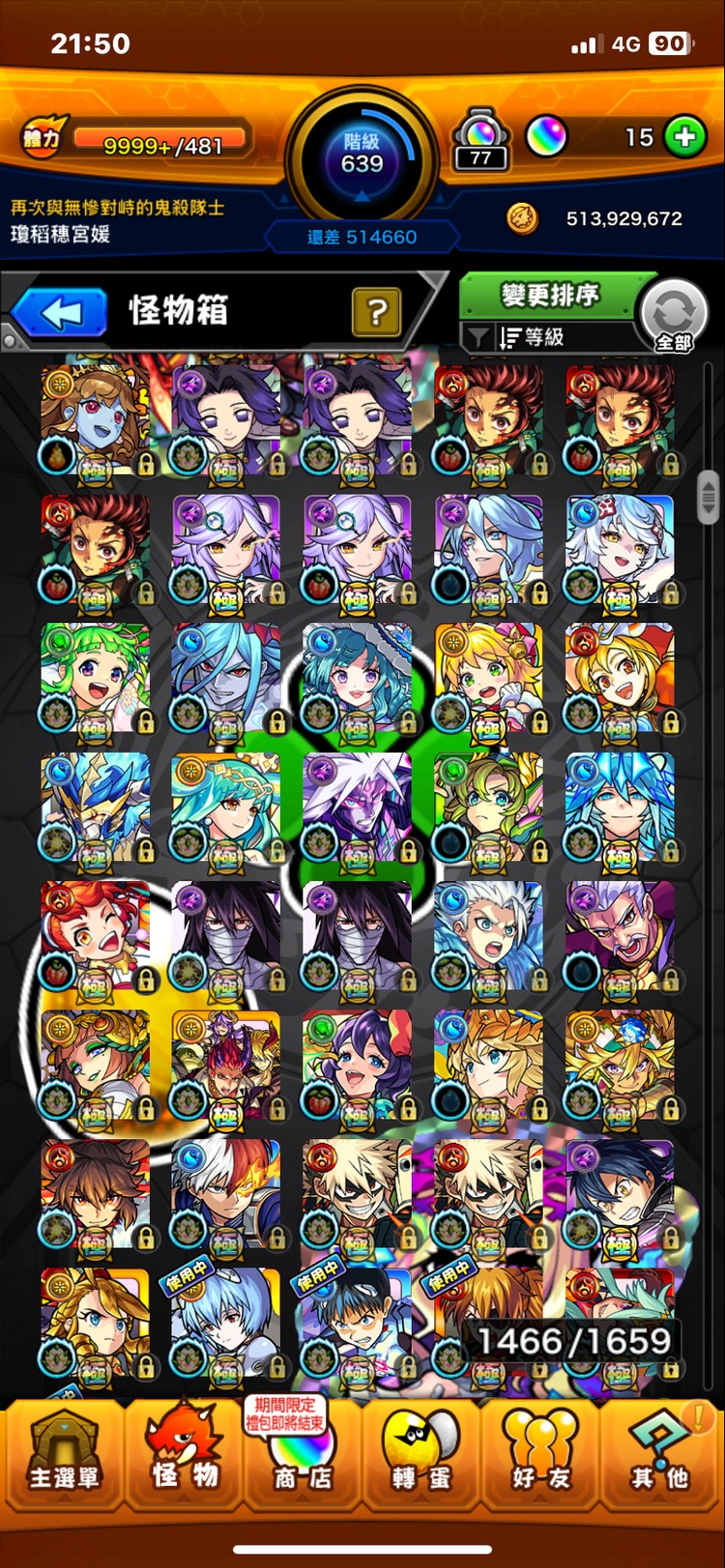Add orbs with the green plus button
This screenshot has width=725, height=1568.
684,137
